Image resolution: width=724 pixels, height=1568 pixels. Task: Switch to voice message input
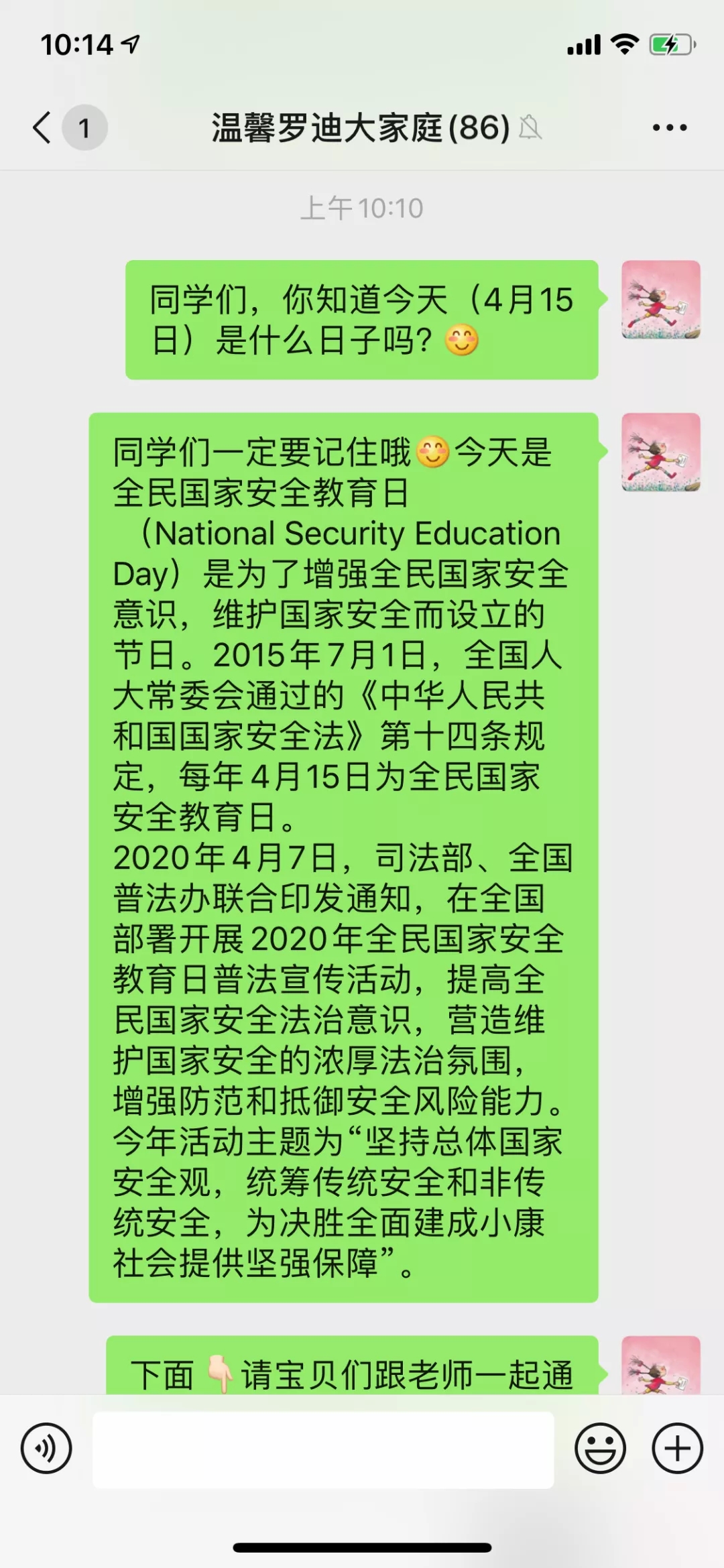46,1448
